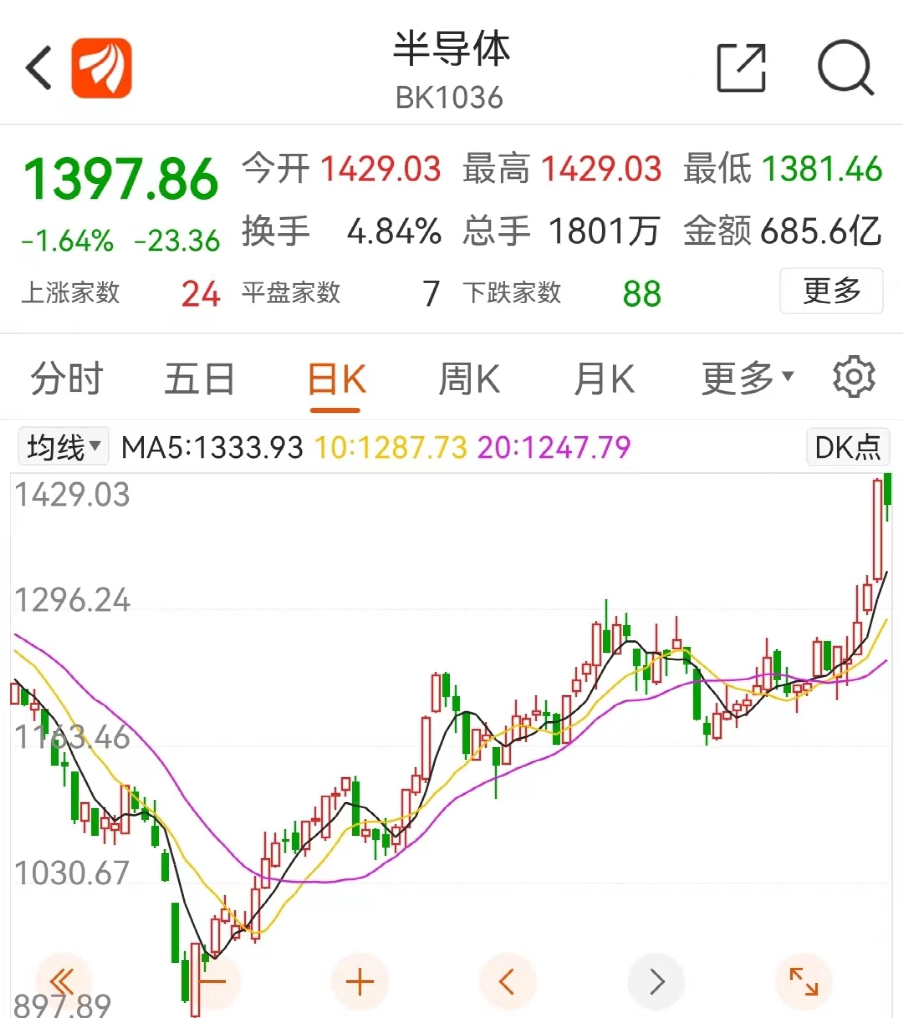Move chart back with left arrow icon
The height and width of the screenshot is (1018, 903).
[x=507, y=981]
